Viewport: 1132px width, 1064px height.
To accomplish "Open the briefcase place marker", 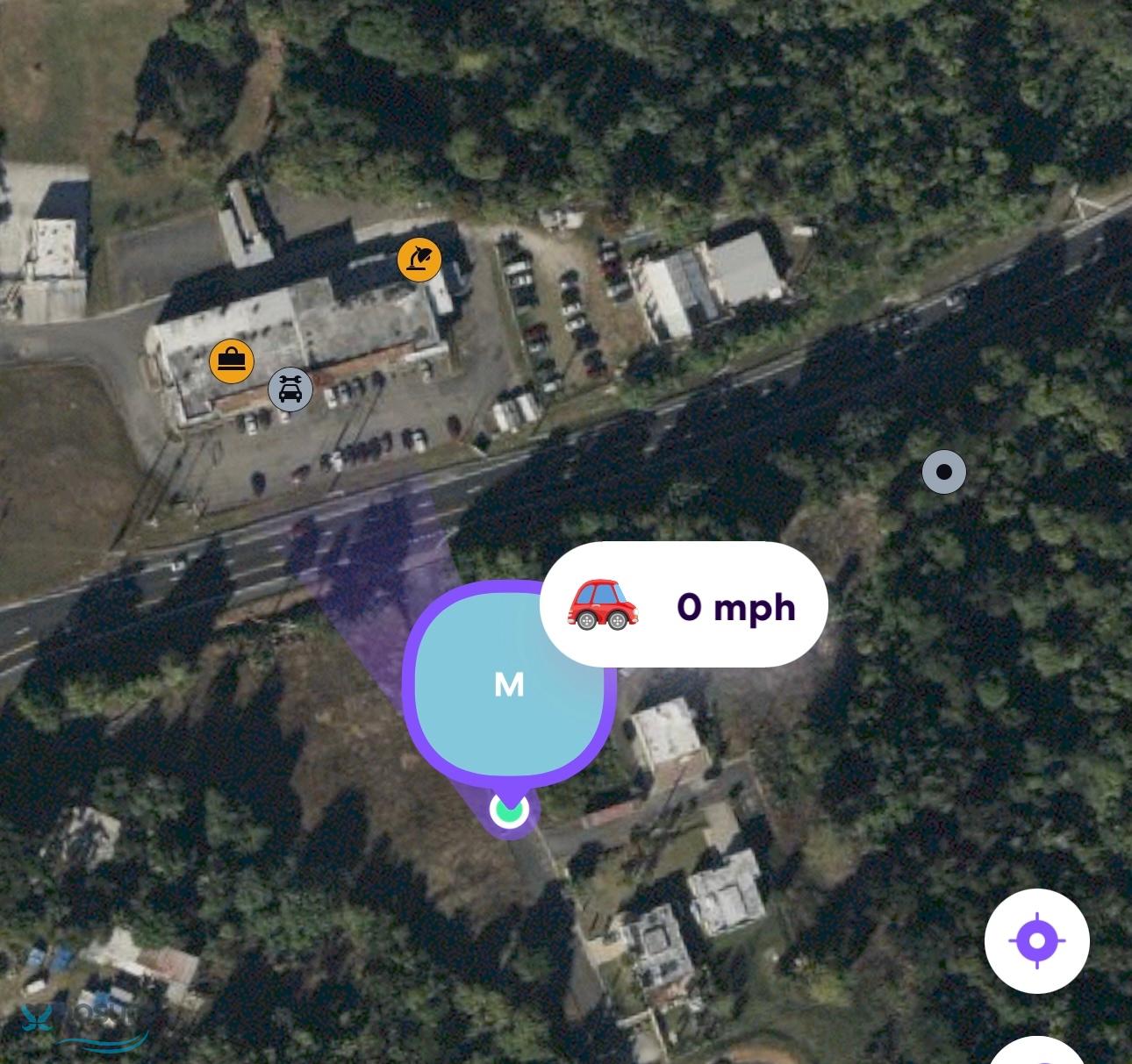I will click(232, 361).
